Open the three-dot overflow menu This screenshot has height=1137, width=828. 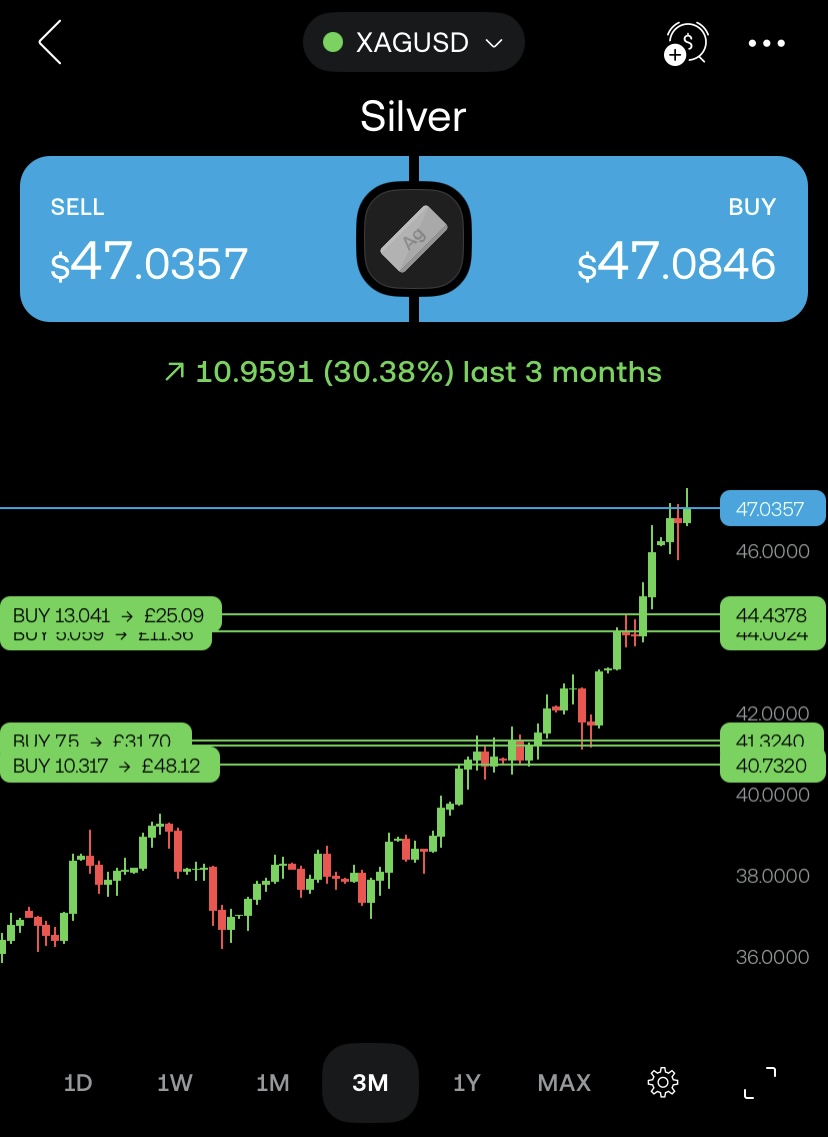click(767, 43)
